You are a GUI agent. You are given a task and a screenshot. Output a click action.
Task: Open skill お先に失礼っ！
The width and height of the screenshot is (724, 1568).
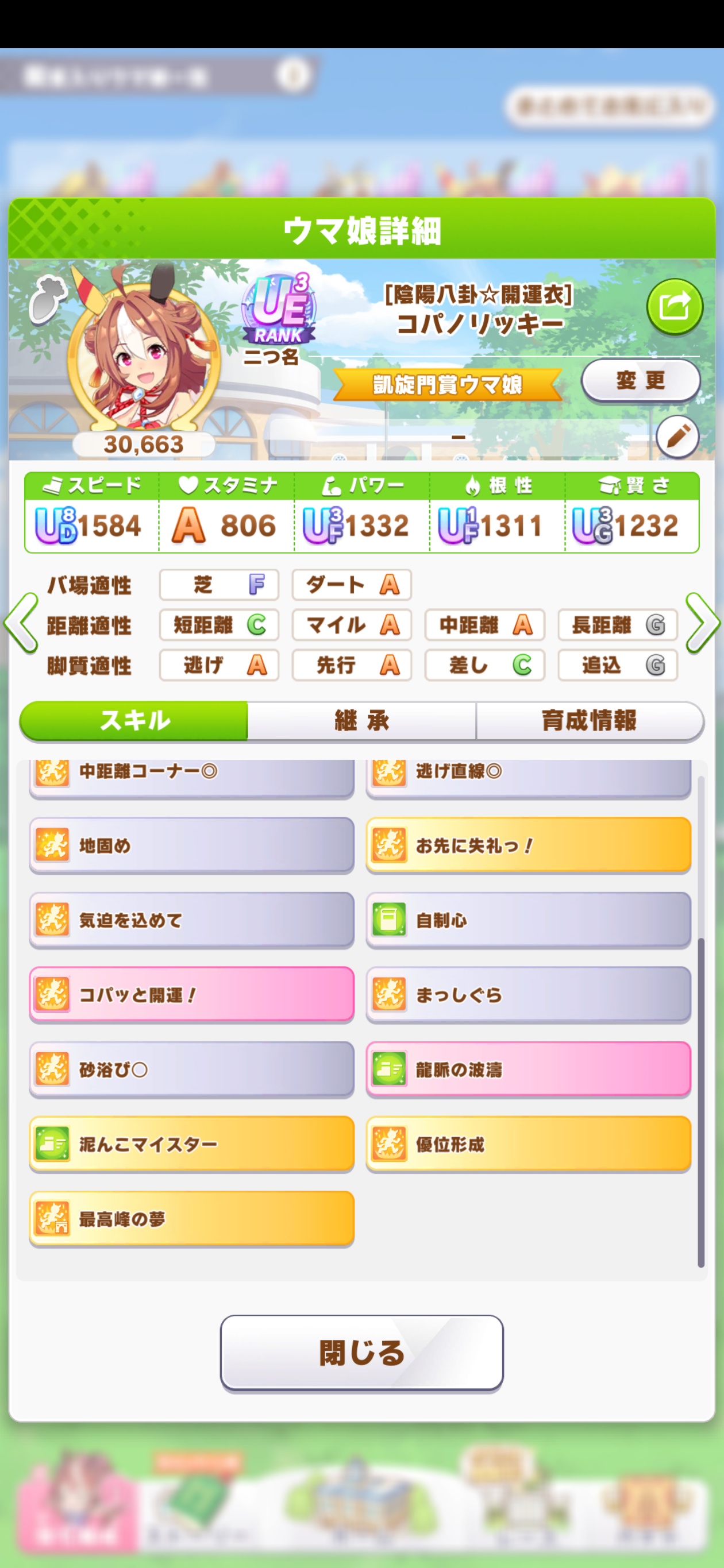coord(528,845)
